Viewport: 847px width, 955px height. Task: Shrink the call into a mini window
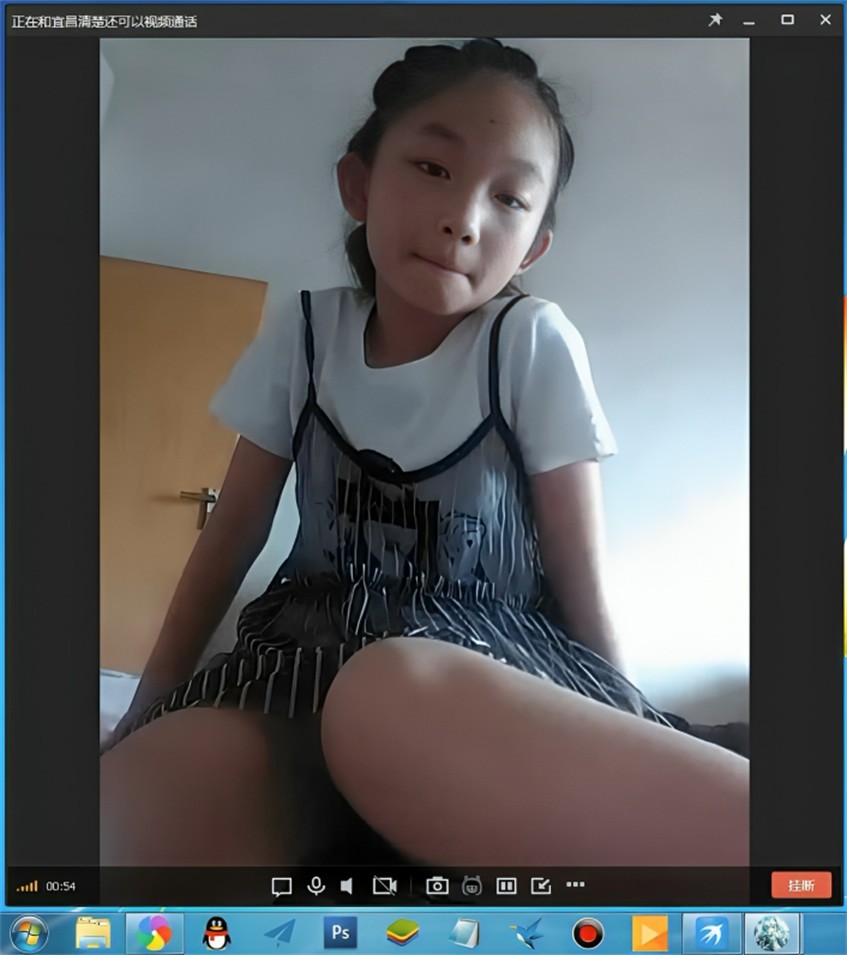coord(540,886)
